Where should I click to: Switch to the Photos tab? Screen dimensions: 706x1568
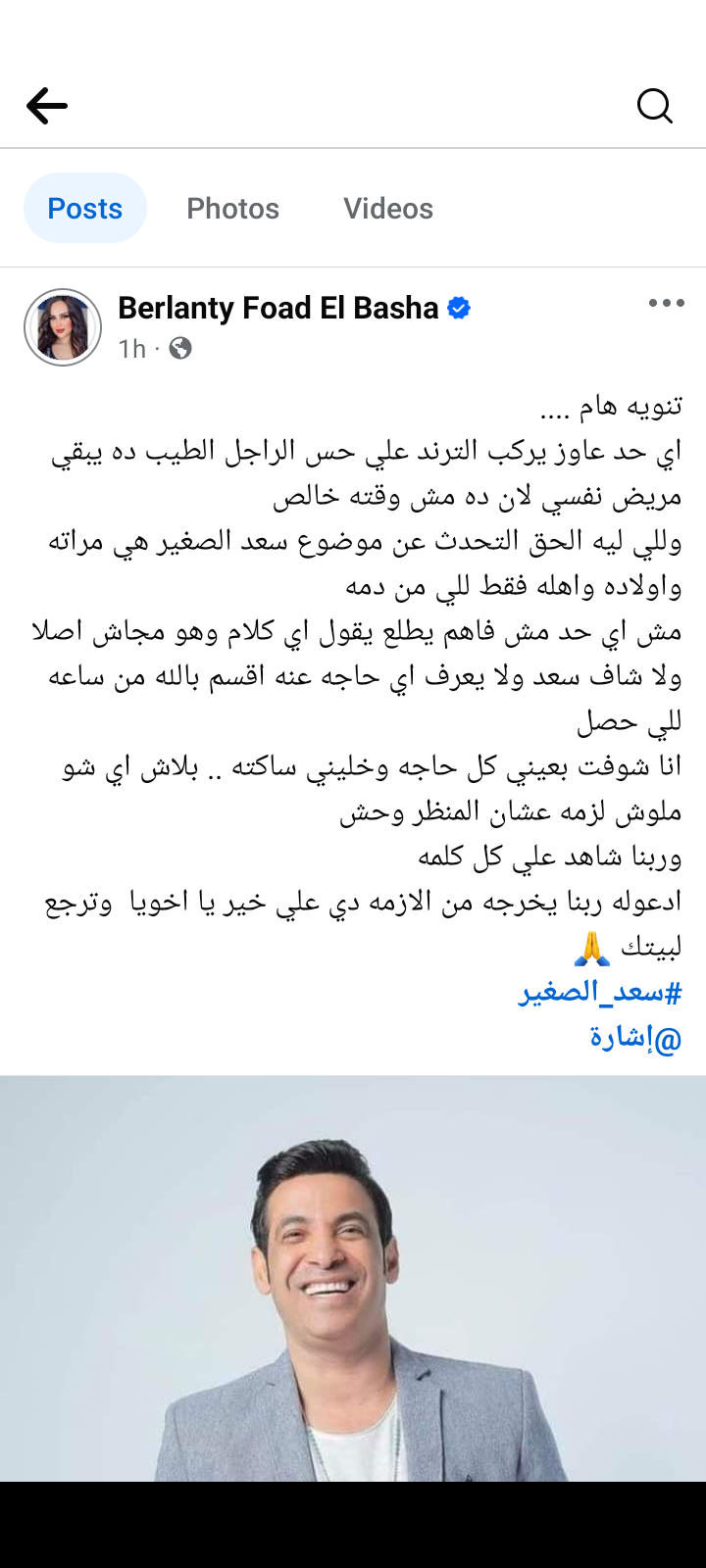click(x=232, y=209)
